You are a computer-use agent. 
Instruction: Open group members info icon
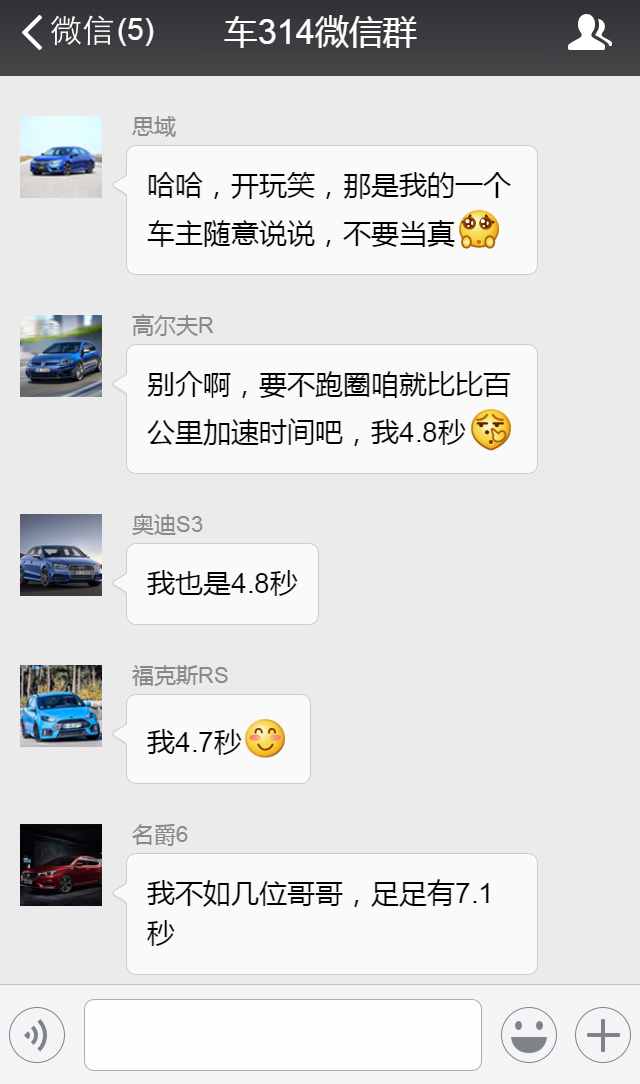(x=589, y=34)
